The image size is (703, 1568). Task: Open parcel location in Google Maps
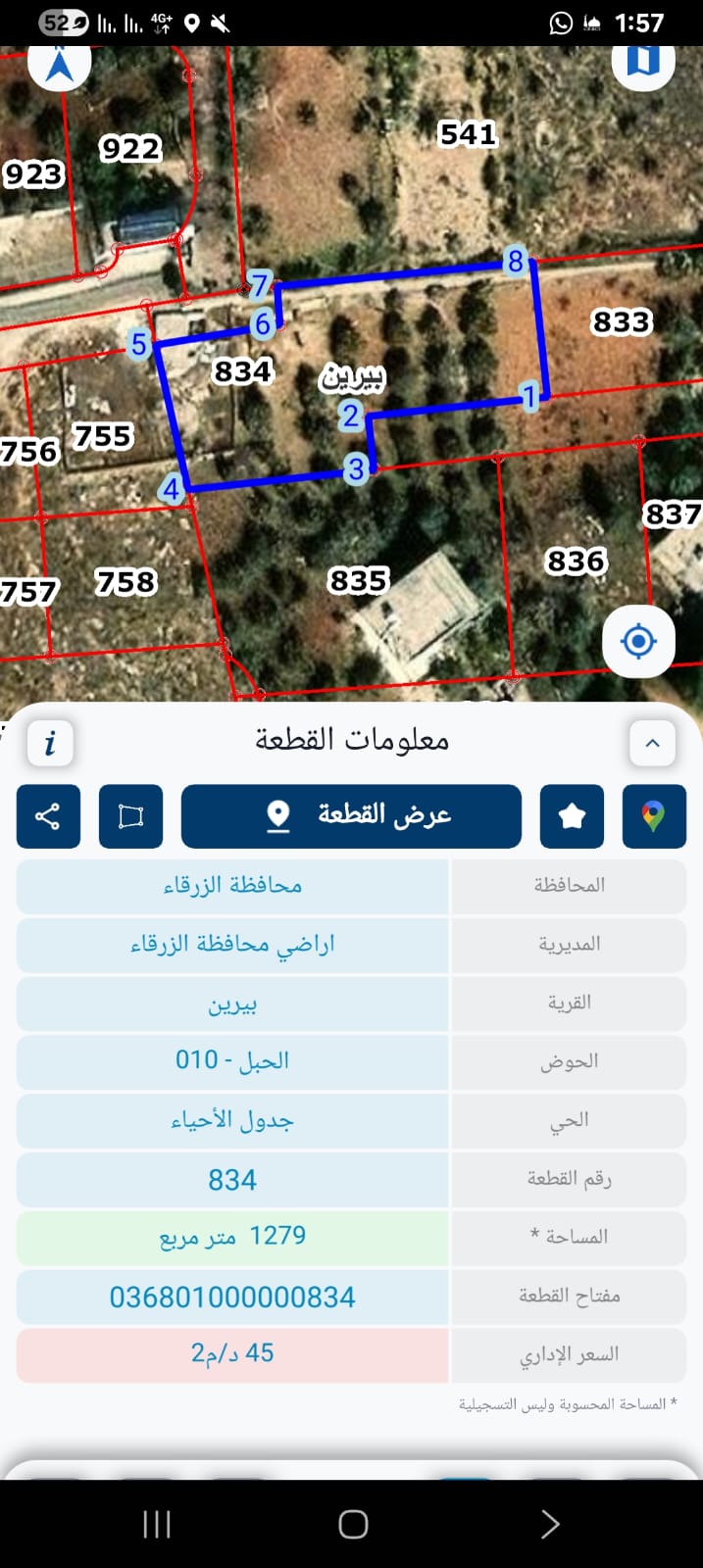tap(654, 815)
